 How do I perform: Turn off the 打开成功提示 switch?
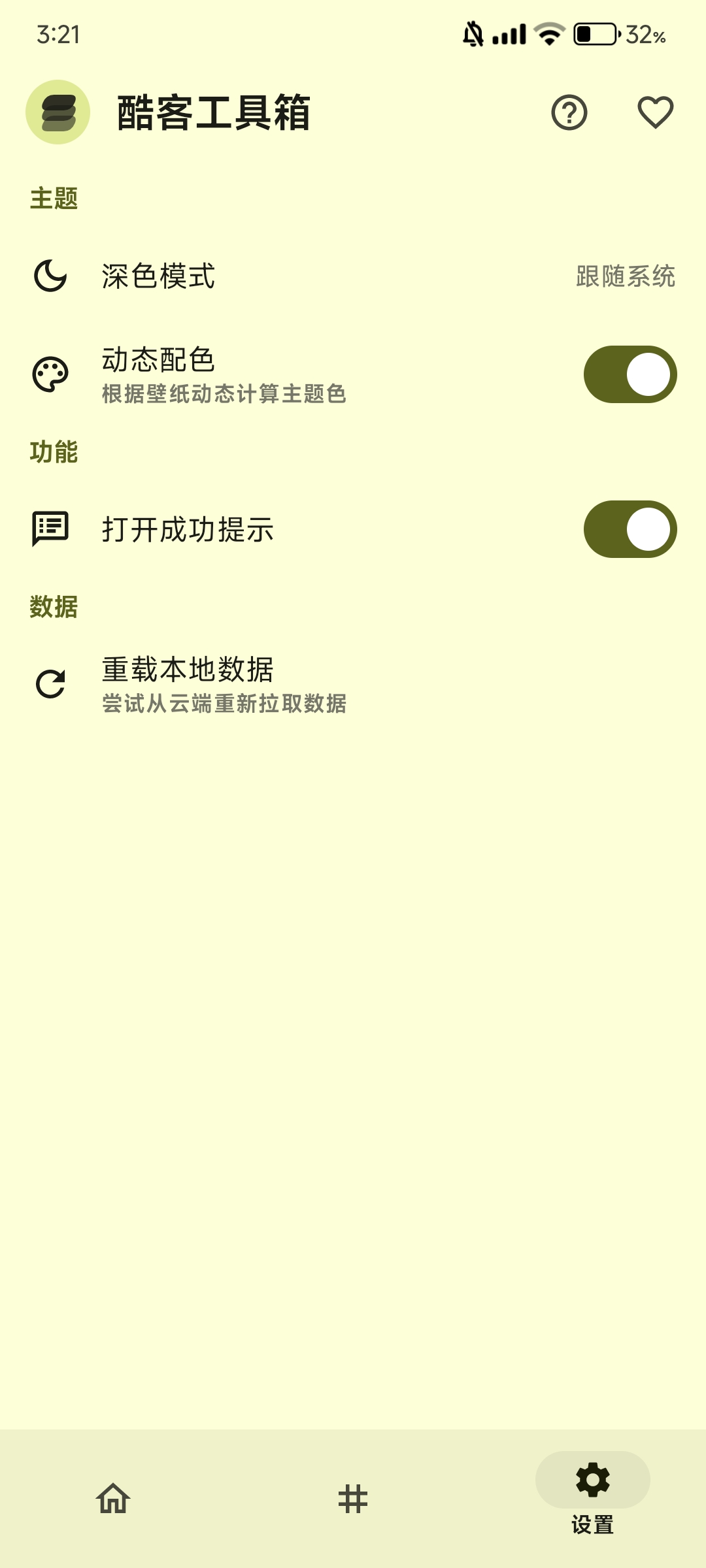pyautogui.click(x=630, y=529)
